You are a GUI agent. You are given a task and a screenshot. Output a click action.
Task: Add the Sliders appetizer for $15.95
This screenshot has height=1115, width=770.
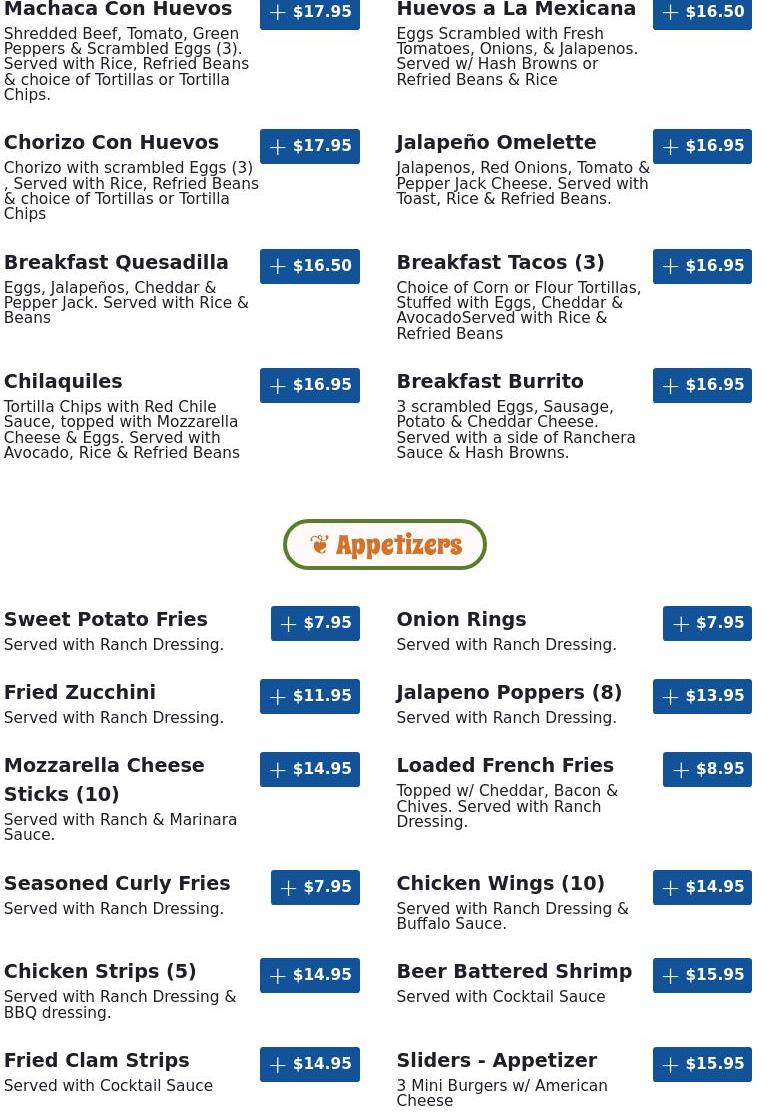[x=702, y=1064]
